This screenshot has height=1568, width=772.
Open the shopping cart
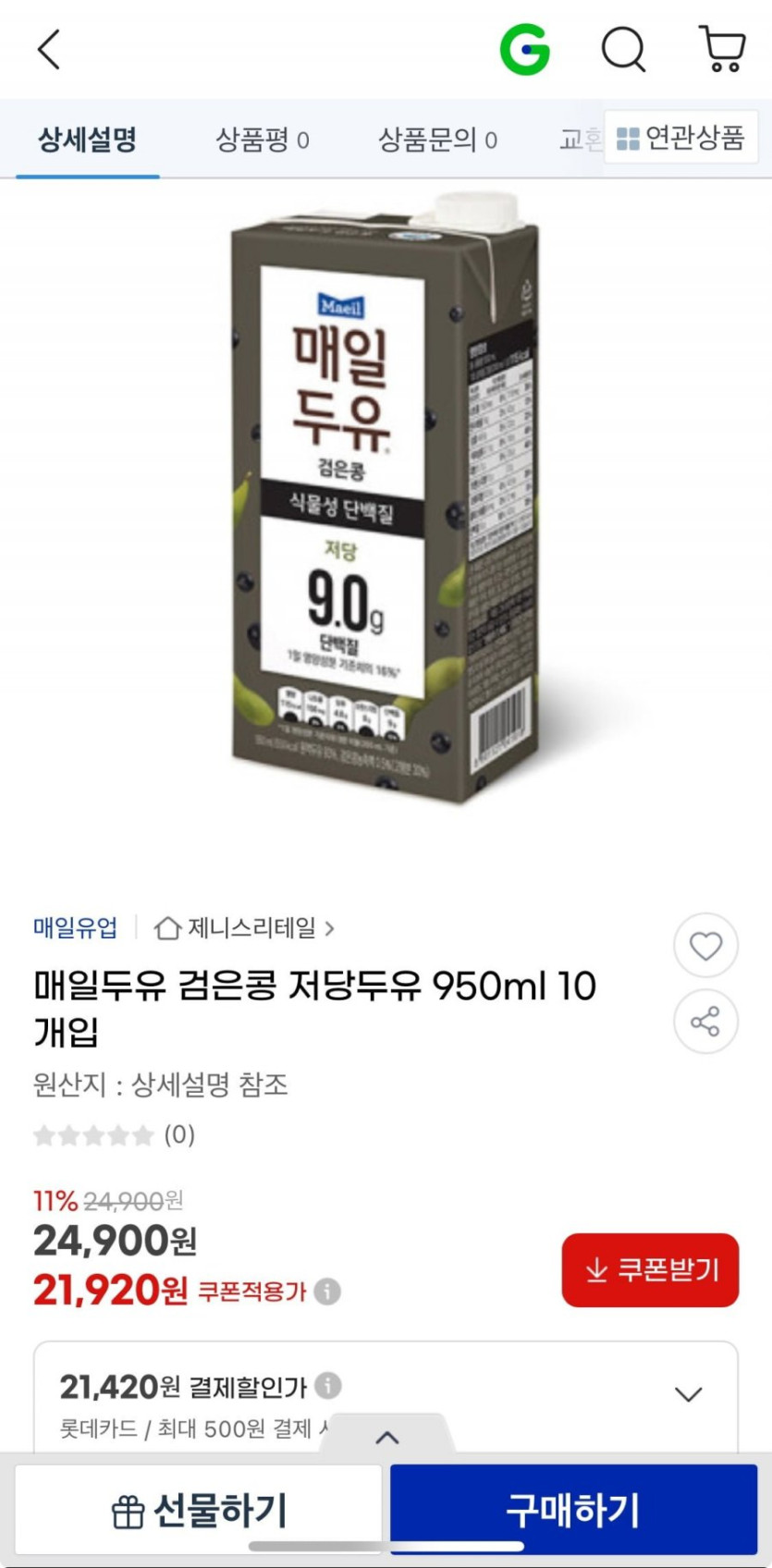tap(722, 49)
